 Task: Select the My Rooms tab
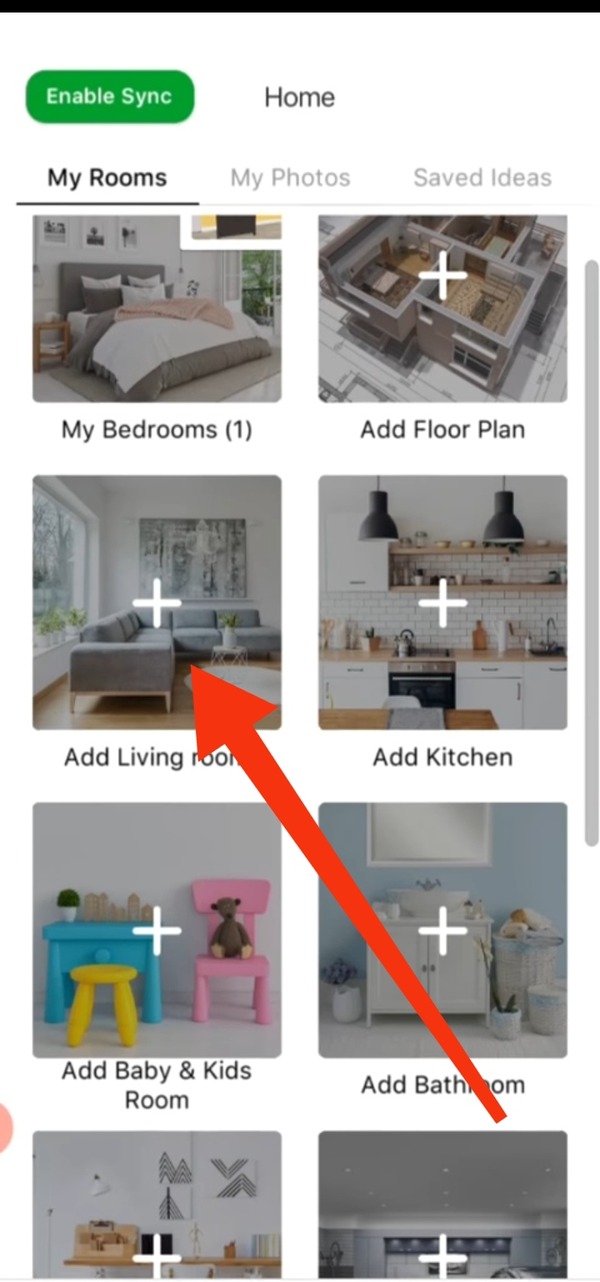coord(107,178)
